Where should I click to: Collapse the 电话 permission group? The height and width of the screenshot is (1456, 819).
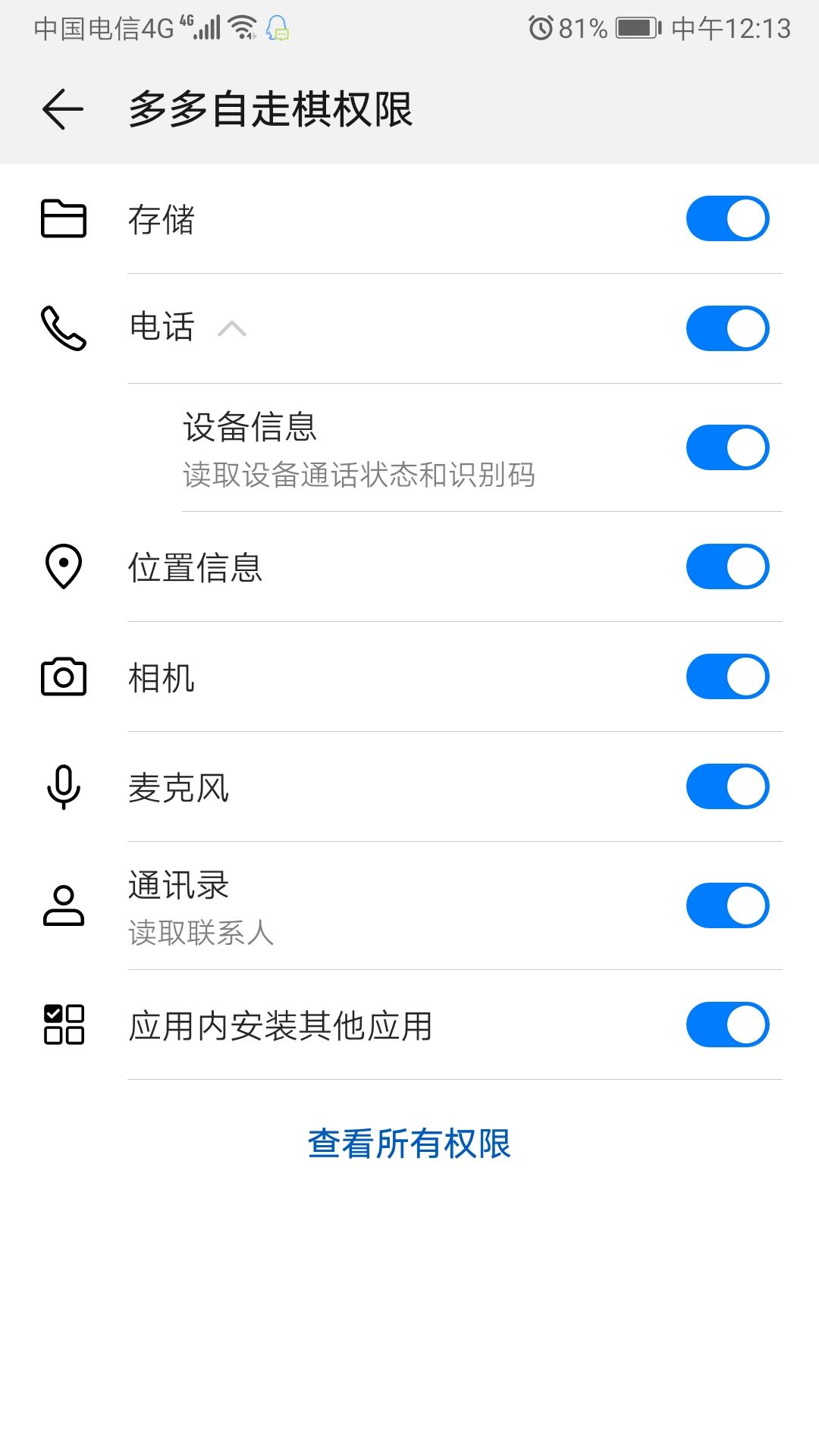(232, 328)
